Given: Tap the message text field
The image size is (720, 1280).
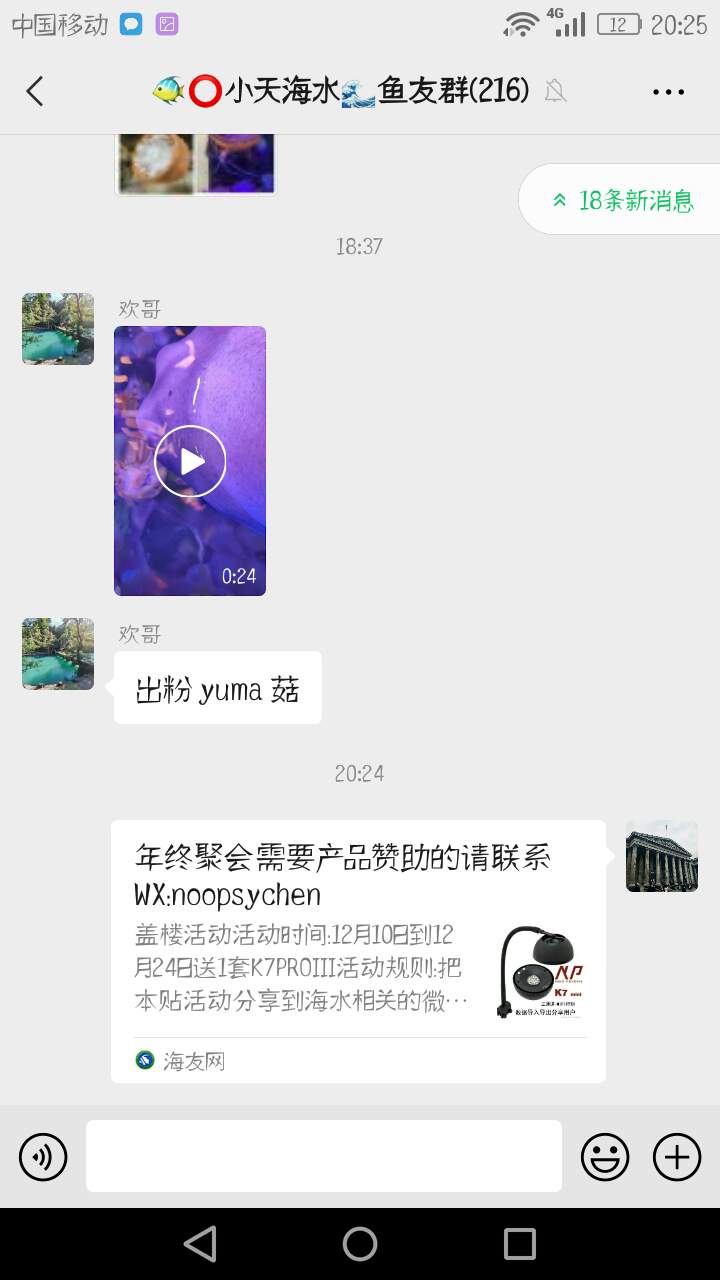Looking at the screenshot, I should [324, 1156].
